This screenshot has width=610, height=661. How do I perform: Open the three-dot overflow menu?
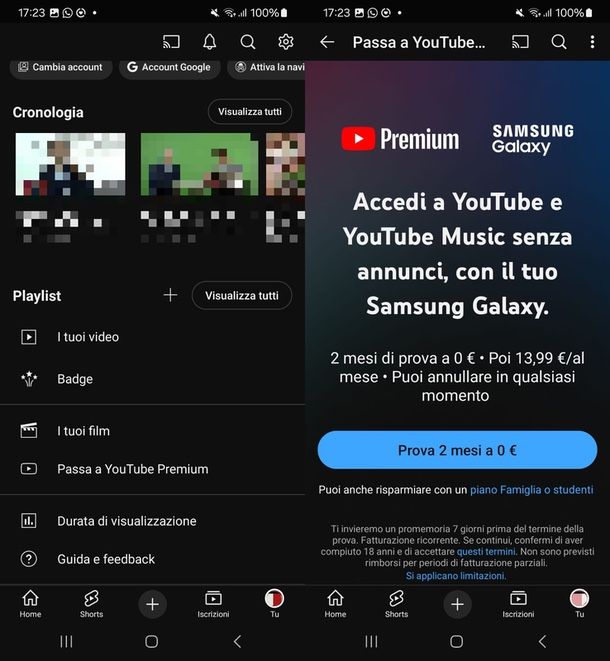592,42
